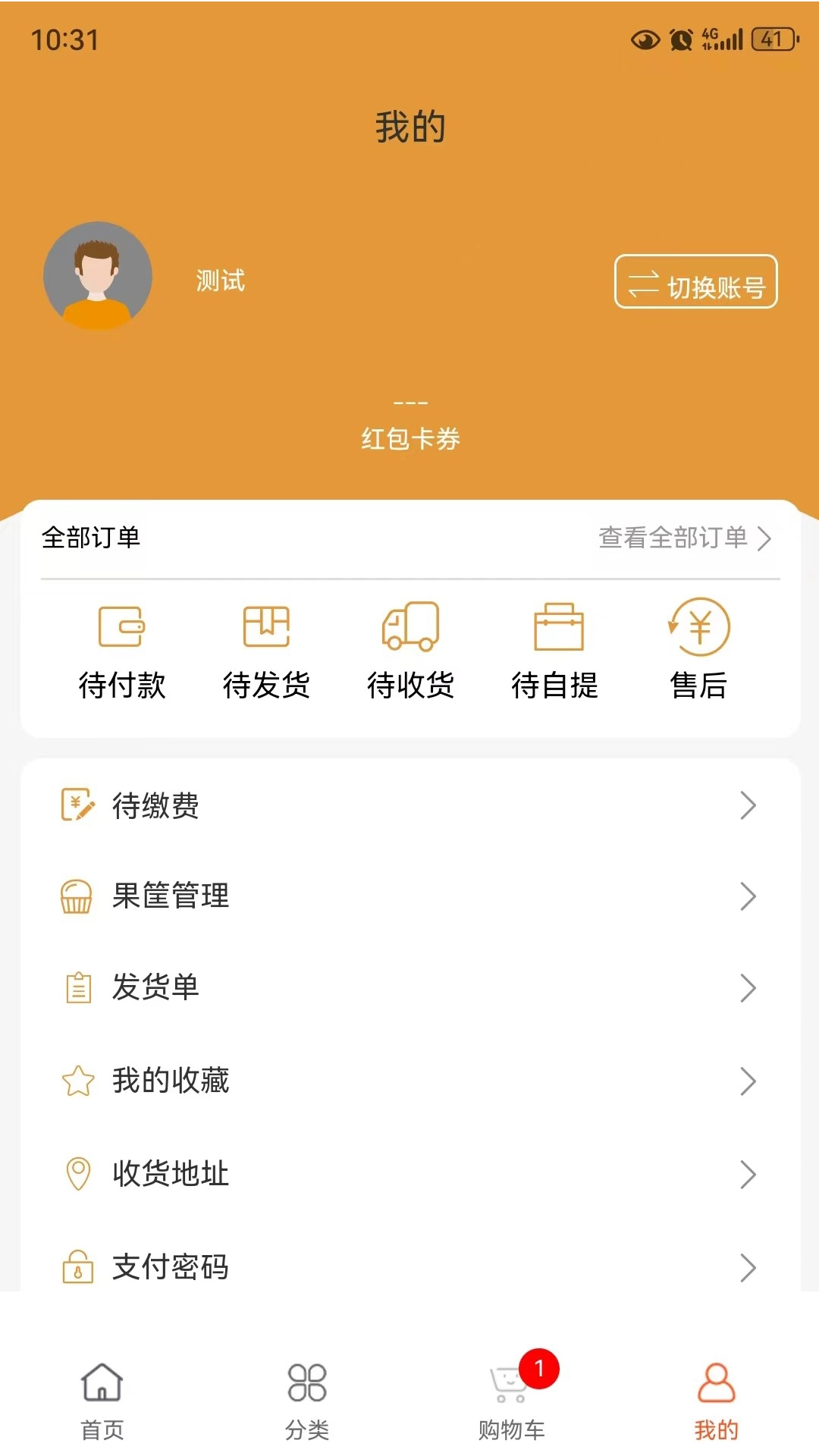Viewport: 819px width, 1456px height.
Task: Expand the 发货单 row chevron
Action: pyautogui.click(x=749, y=987)
